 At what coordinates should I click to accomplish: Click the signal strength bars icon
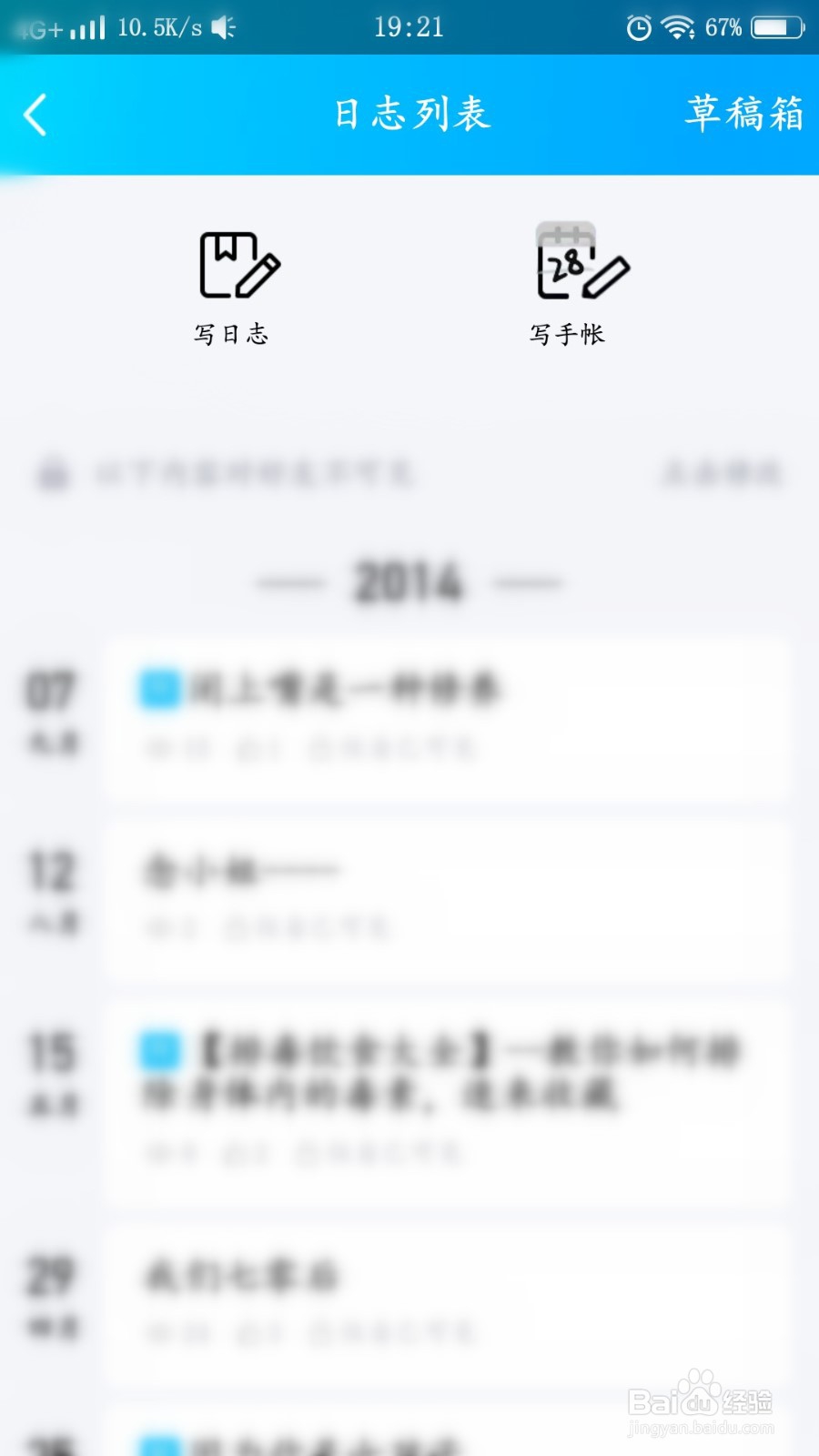click(x=86, y=27)
